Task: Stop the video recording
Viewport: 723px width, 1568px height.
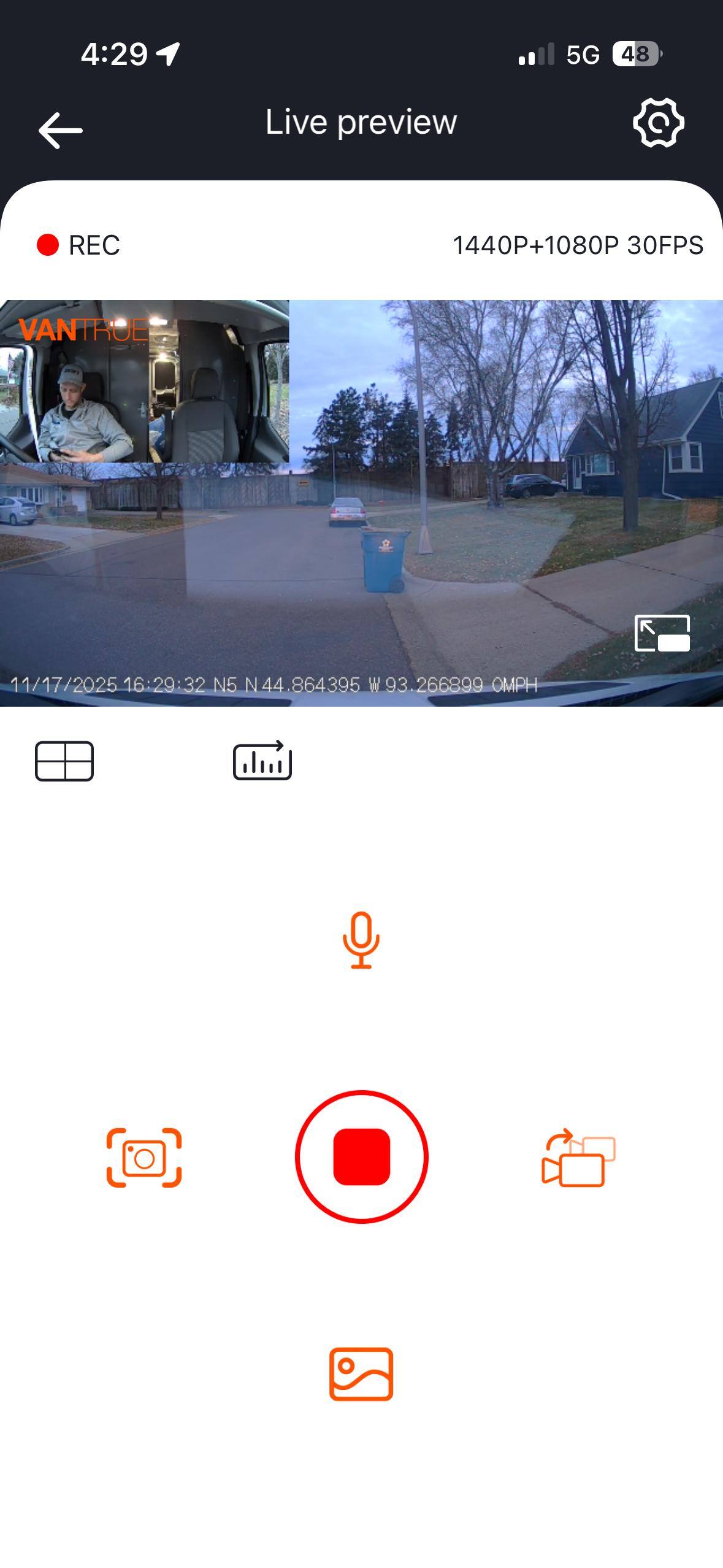Action: click(361, 1156)
